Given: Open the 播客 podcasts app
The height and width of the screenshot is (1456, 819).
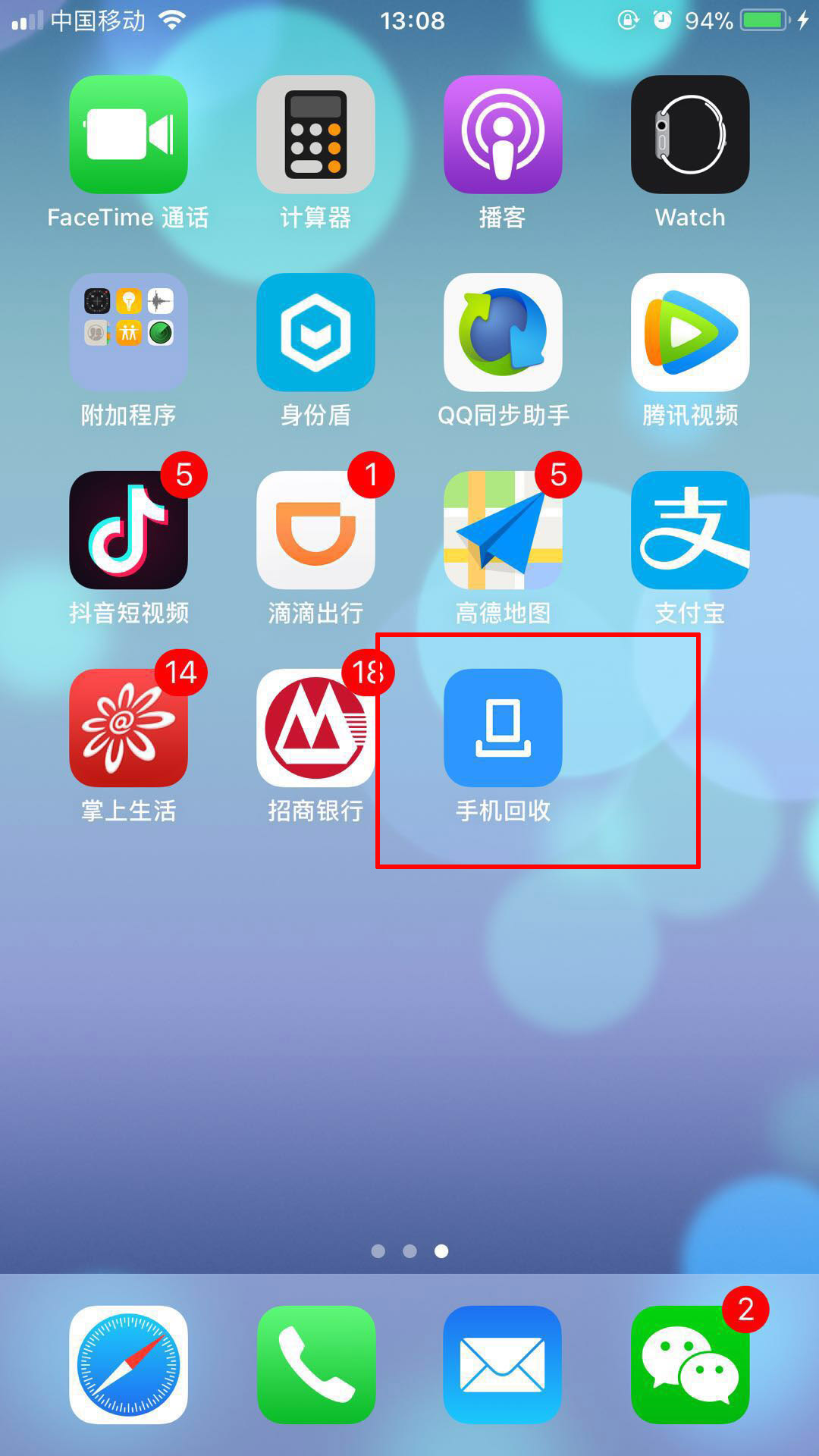Looking at the screenshot, I should 503,134.
